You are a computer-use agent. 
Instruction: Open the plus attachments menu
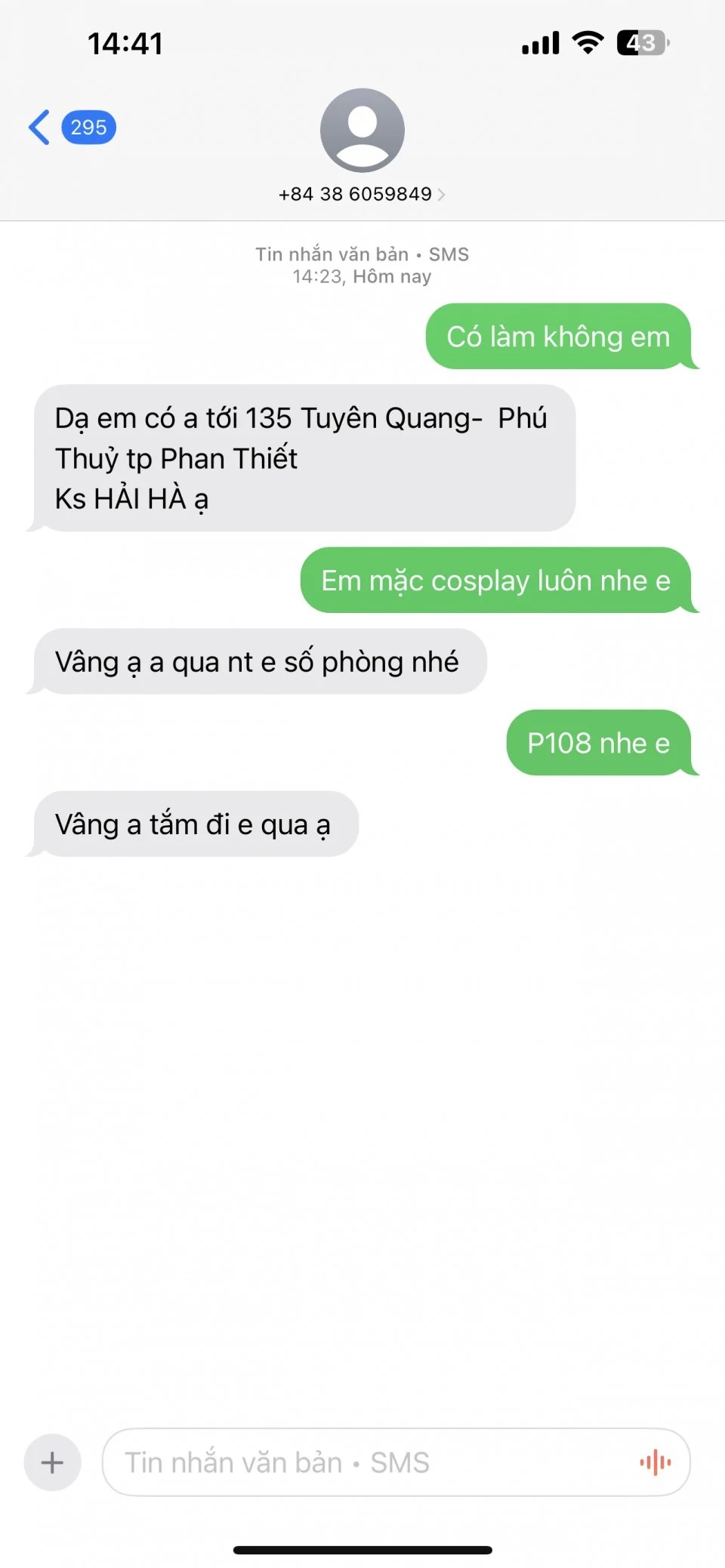(x=52, y=1462)
